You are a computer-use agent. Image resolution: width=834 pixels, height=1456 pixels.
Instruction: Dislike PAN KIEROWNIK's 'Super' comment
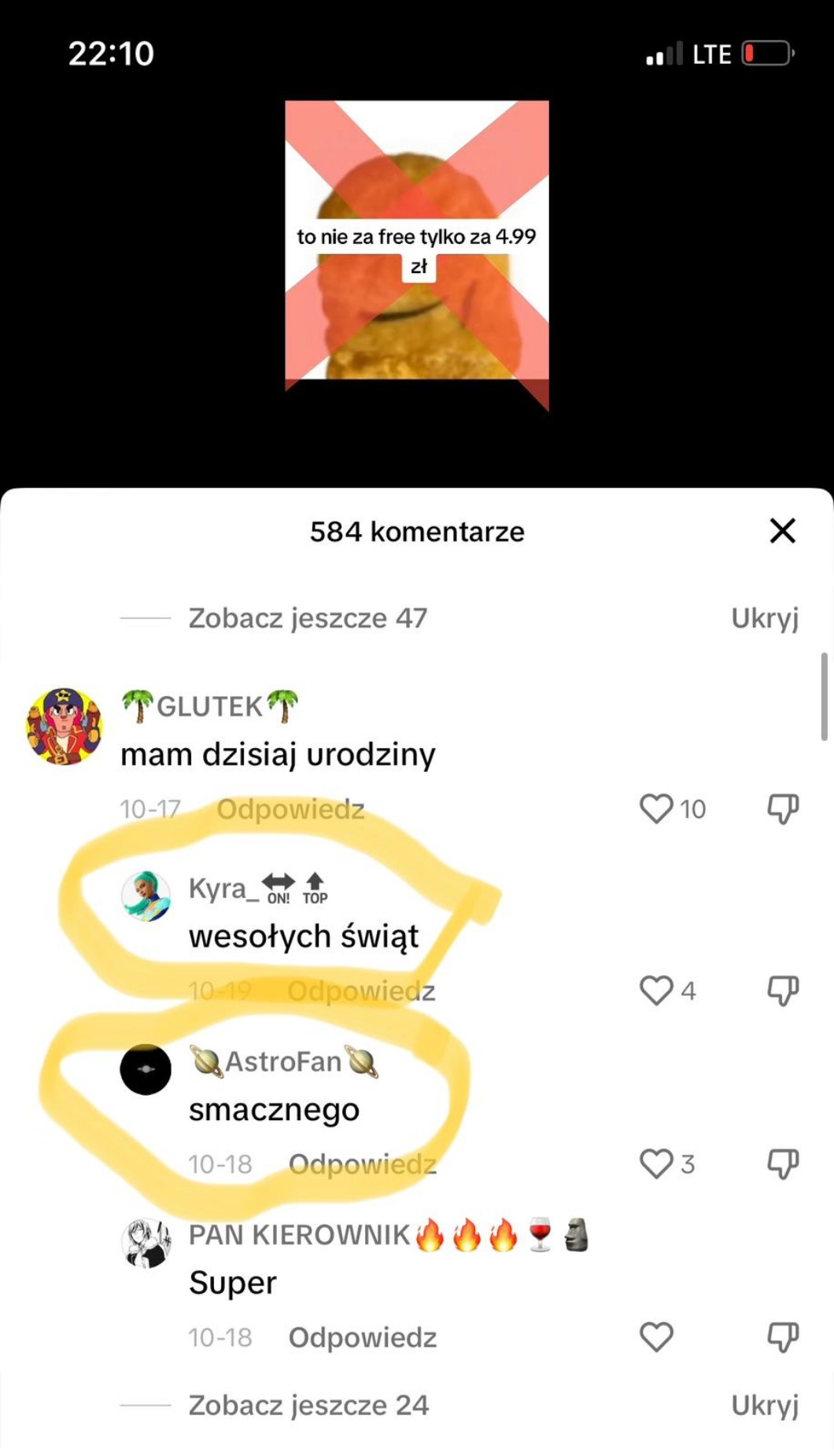(x=782, y=1336)
